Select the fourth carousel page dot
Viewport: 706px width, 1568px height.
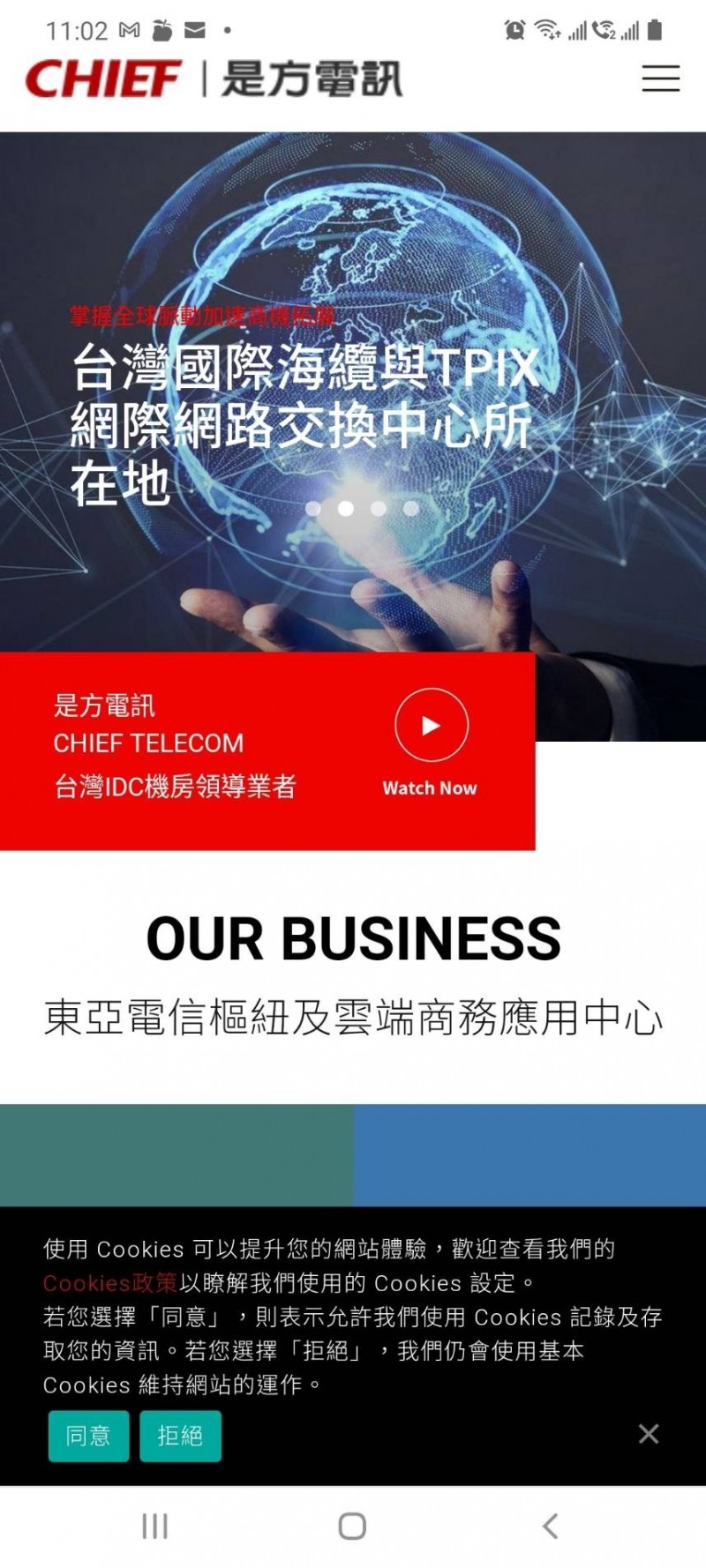(410, 508)
